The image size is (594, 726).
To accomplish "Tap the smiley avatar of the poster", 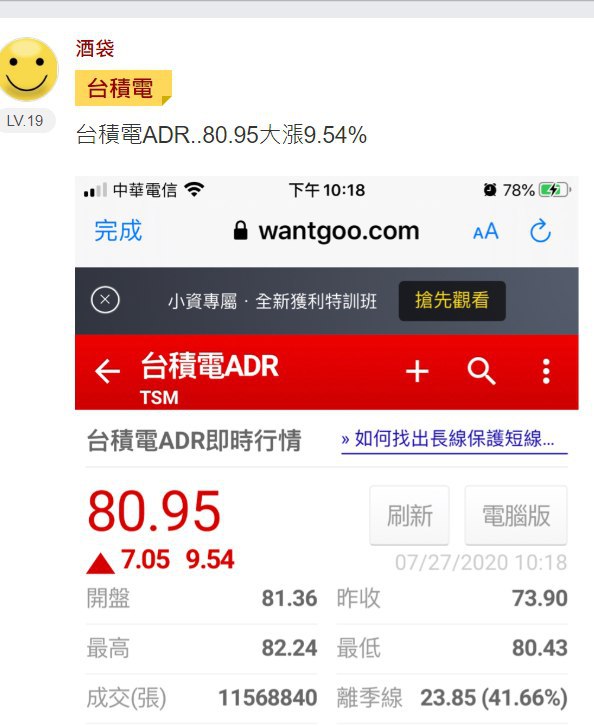I will [x=28, y=69].
